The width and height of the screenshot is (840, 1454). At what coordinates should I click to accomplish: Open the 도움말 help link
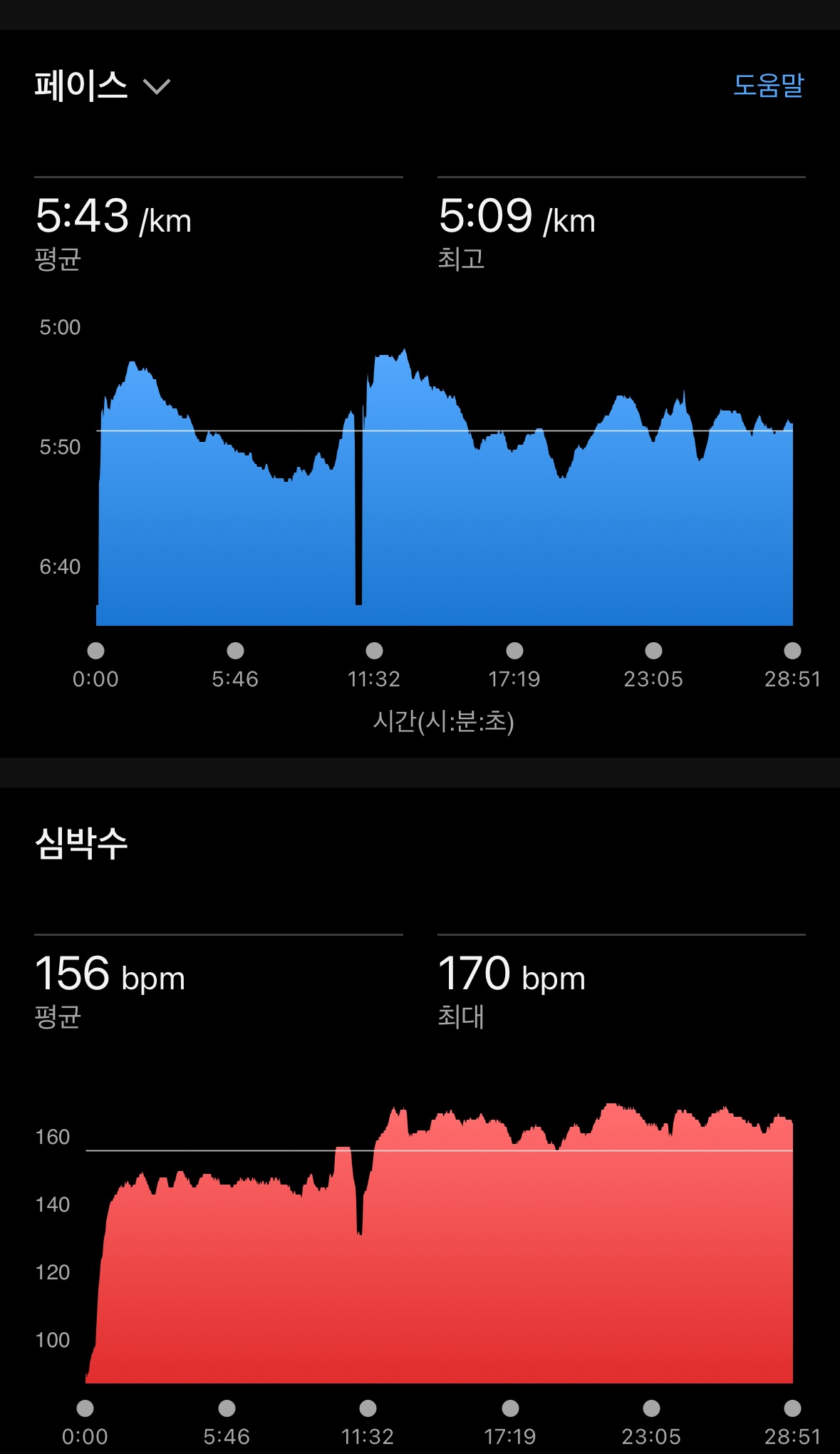coord(768,86)
